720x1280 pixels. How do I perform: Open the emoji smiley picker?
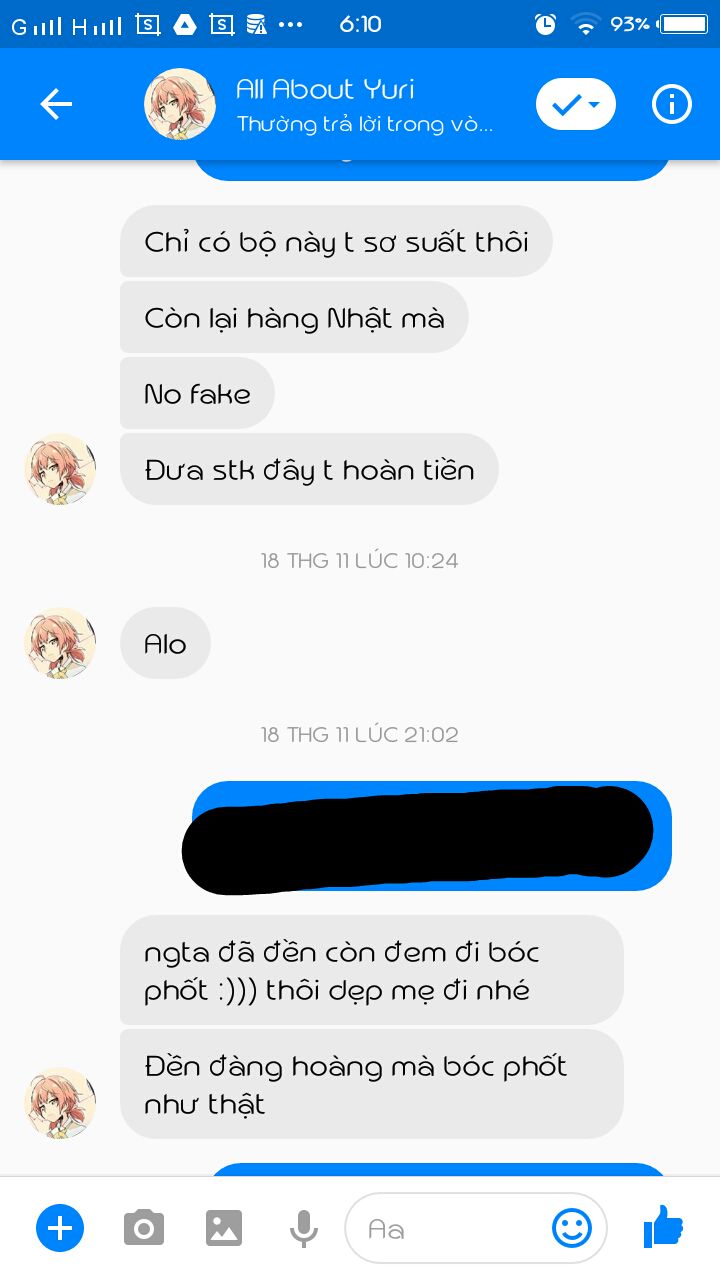pos(572,1228)
